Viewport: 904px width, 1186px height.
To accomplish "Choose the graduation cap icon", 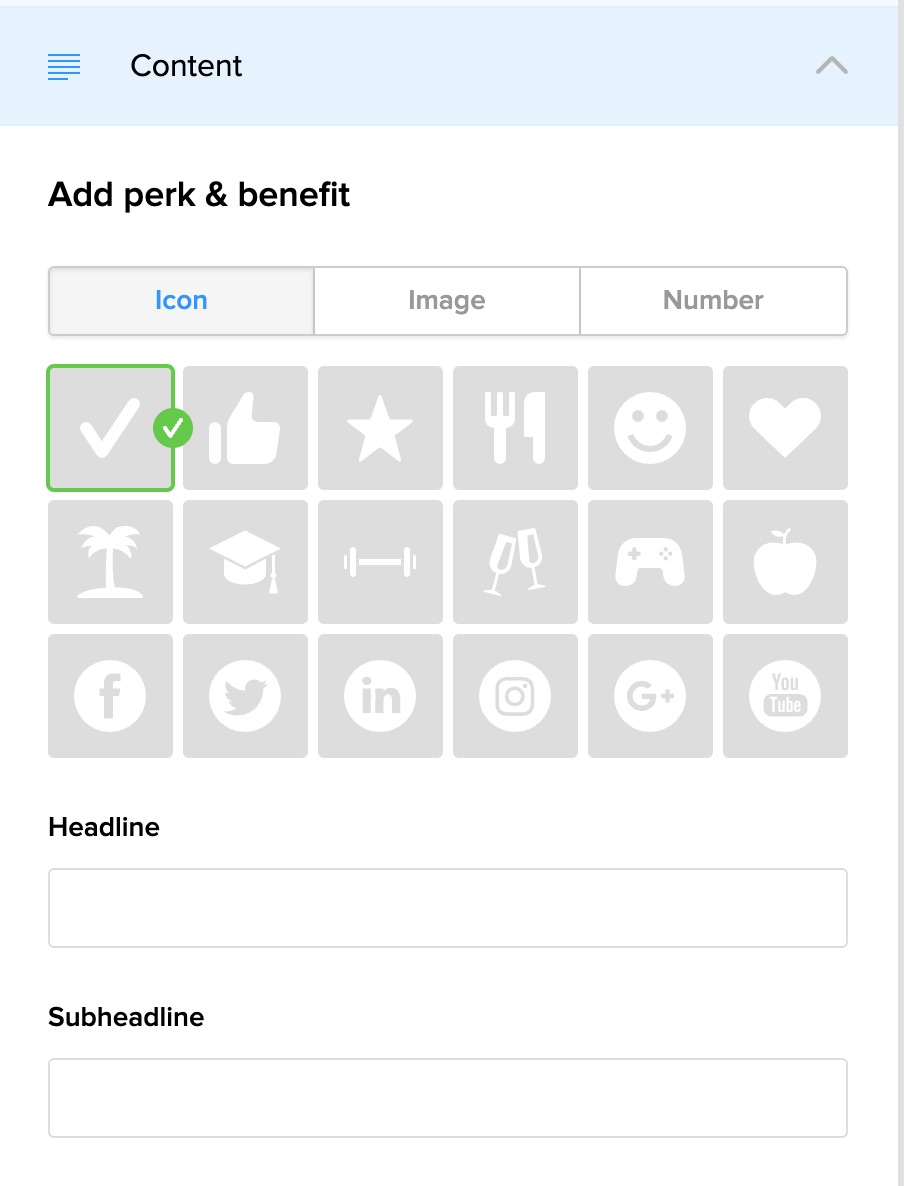I will click(x=245, y=562).
